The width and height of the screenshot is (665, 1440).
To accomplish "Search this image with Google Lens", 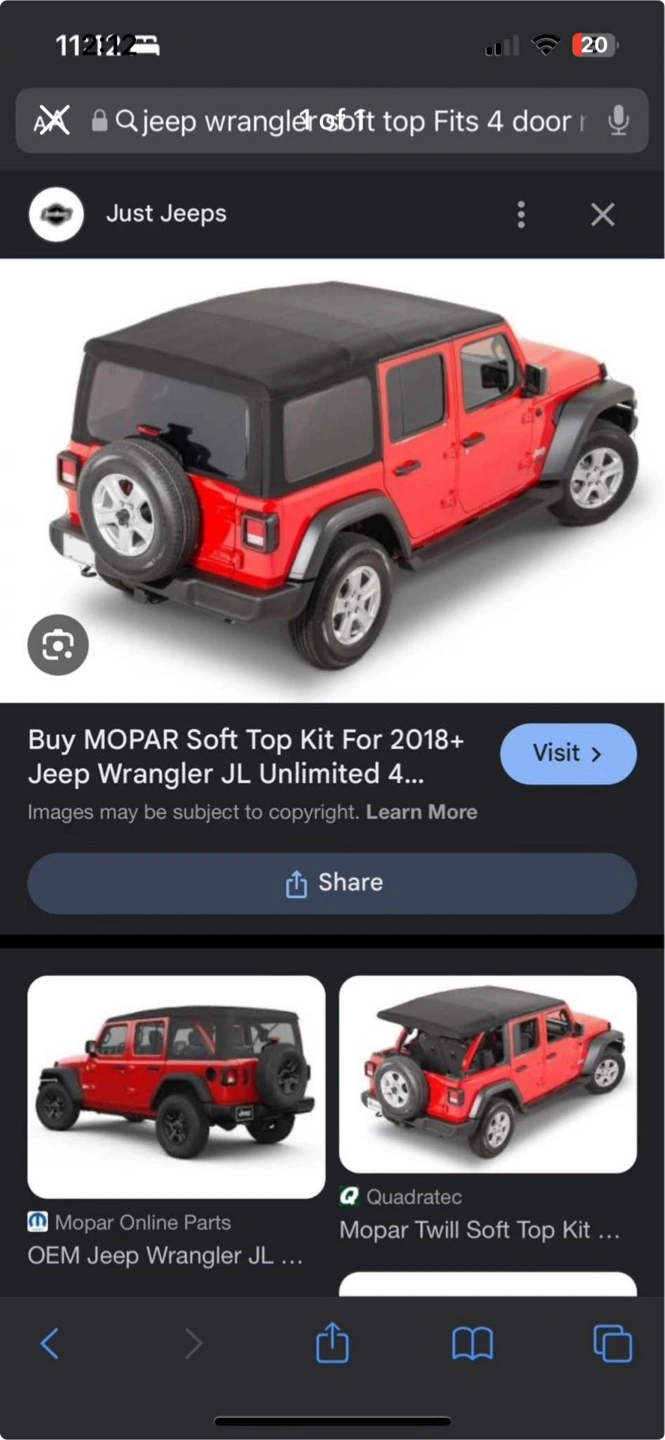I will [58, 646].
